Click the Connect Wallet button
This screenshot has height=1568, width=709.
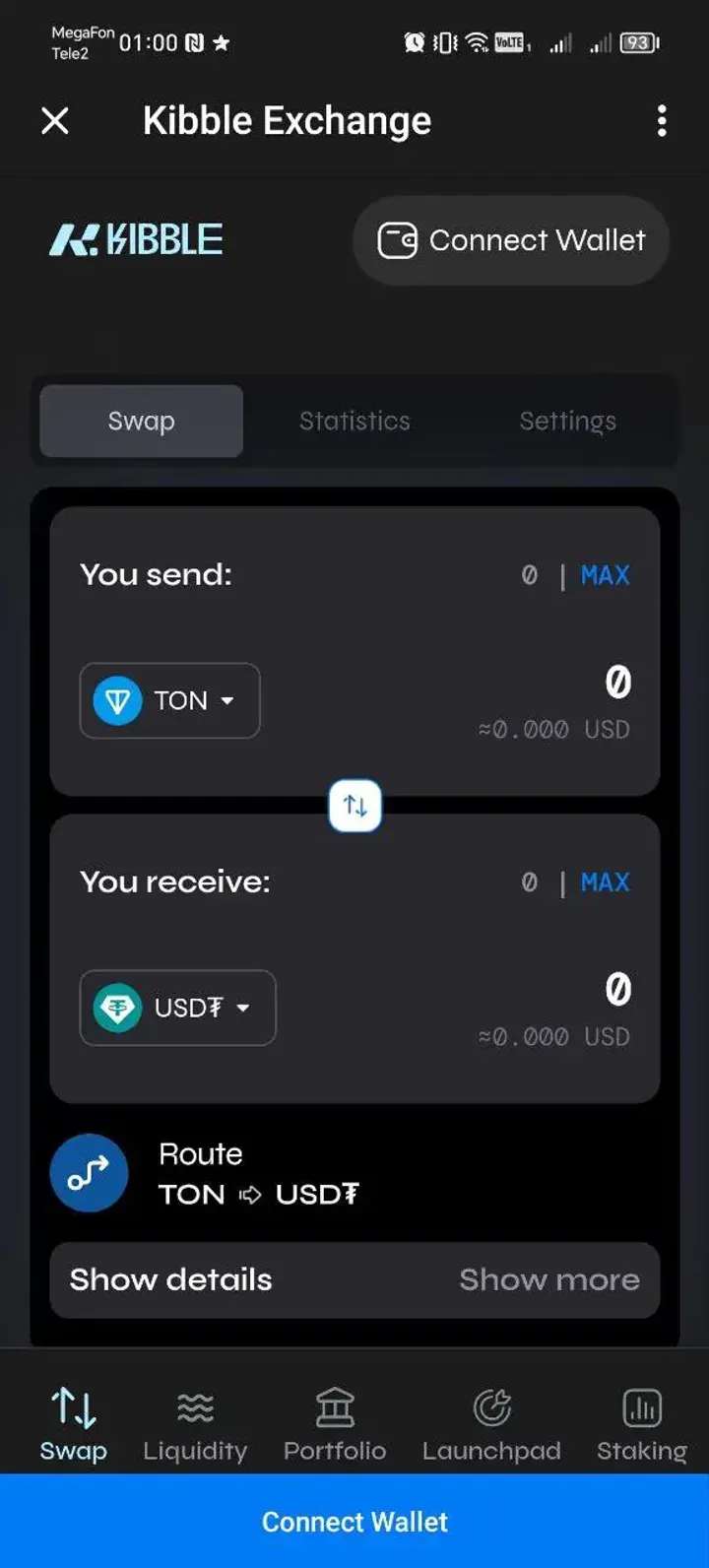510,240
